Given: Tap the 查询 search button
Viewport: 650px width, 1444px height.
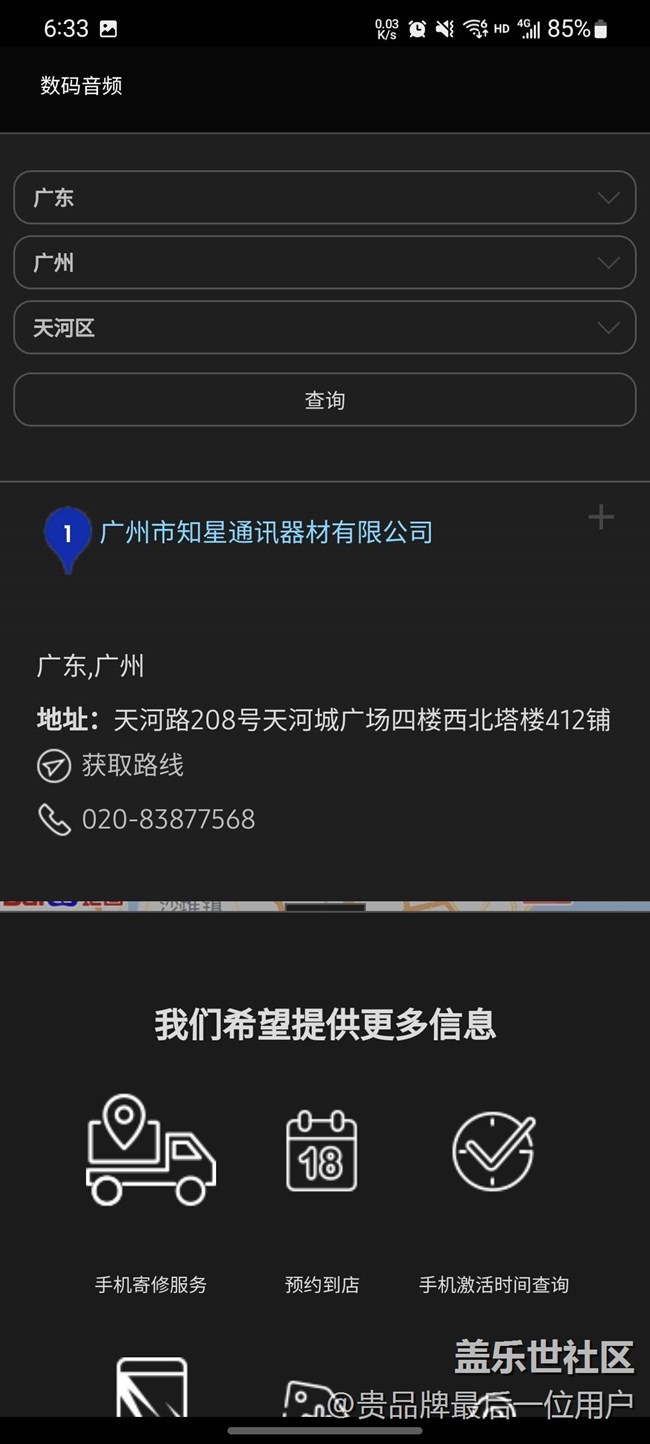Looking at the screenshot, I should pyautogui.click(x=324, y=400).
